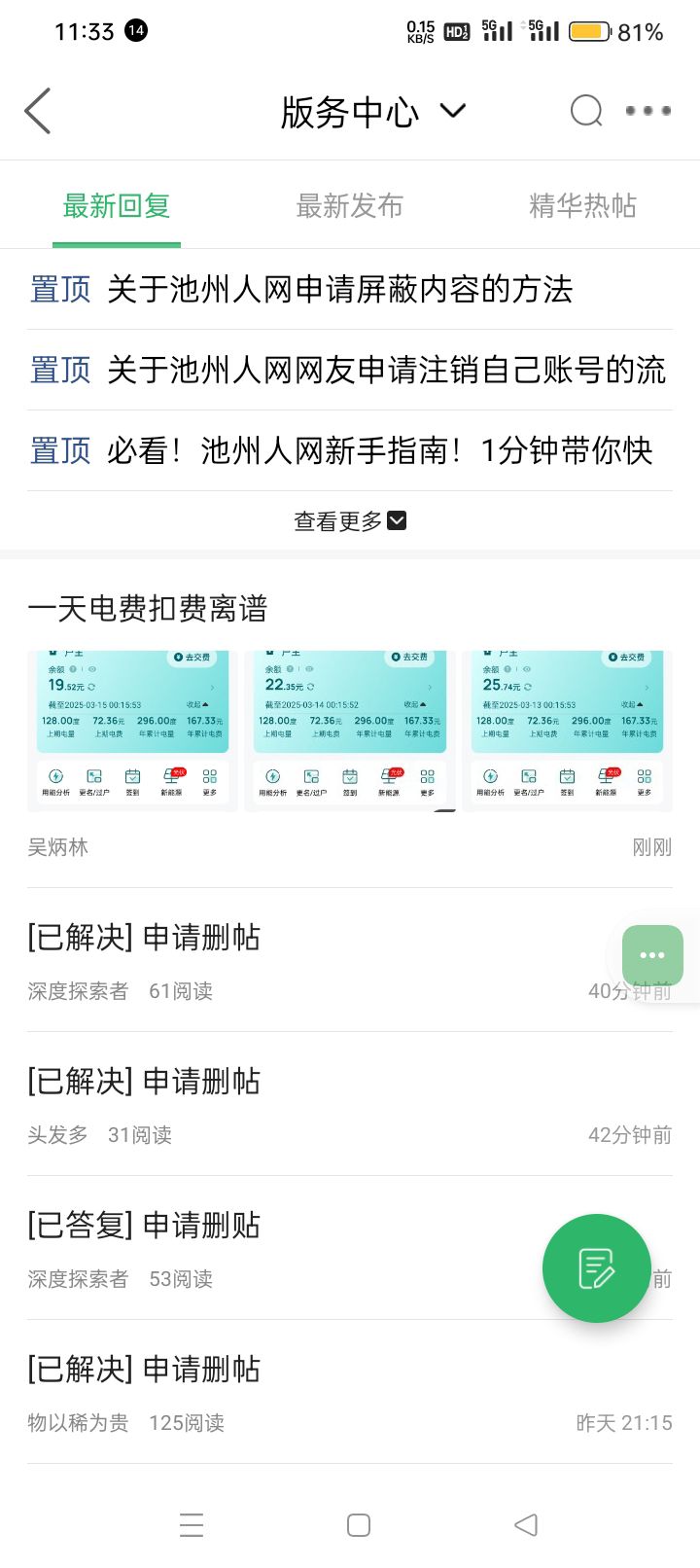This screenshot has width=700, height=1568.
Task: Open pinned post 池州人网新手指南
Action: tap(379, 450)
